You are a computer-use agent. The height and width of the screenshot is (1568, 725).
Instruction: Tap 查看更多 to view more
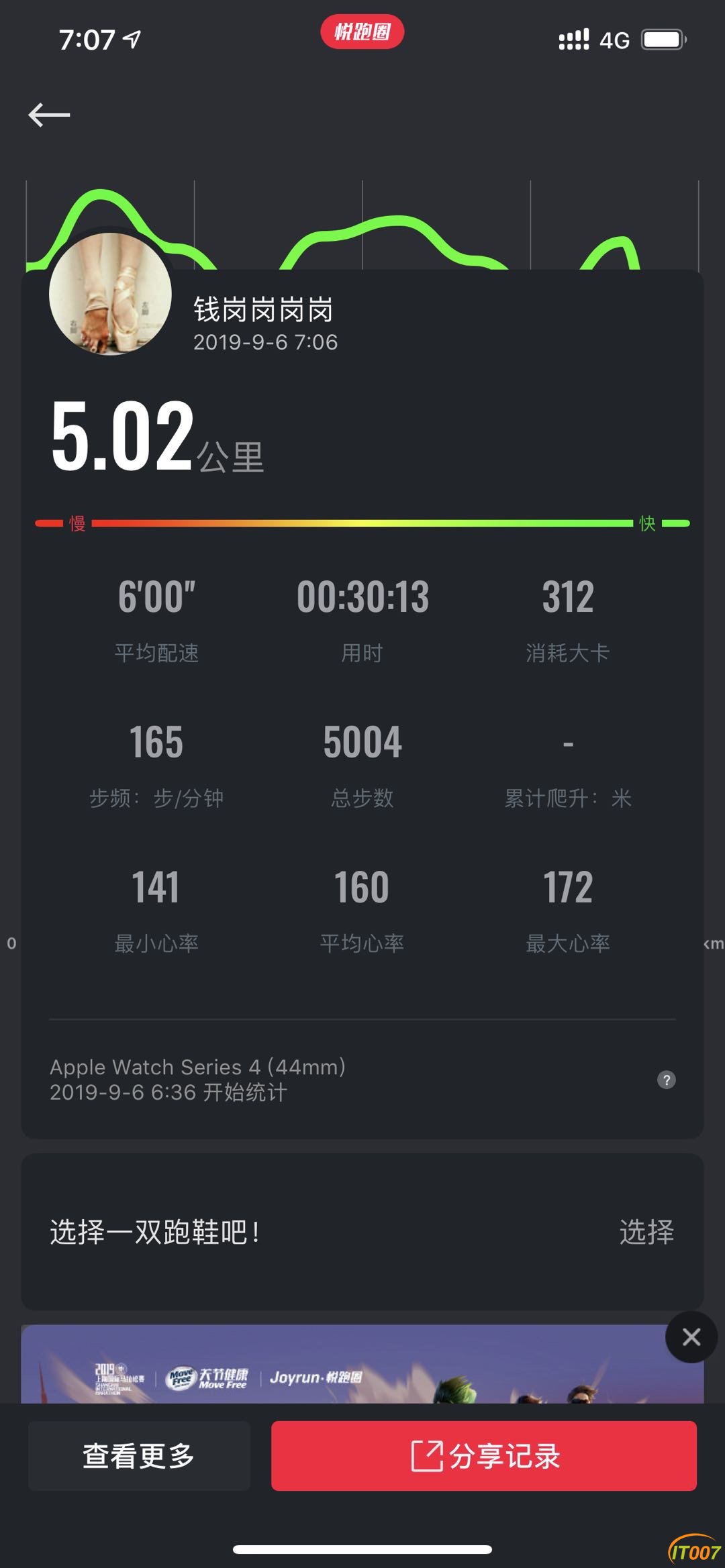pos(139,1456)
